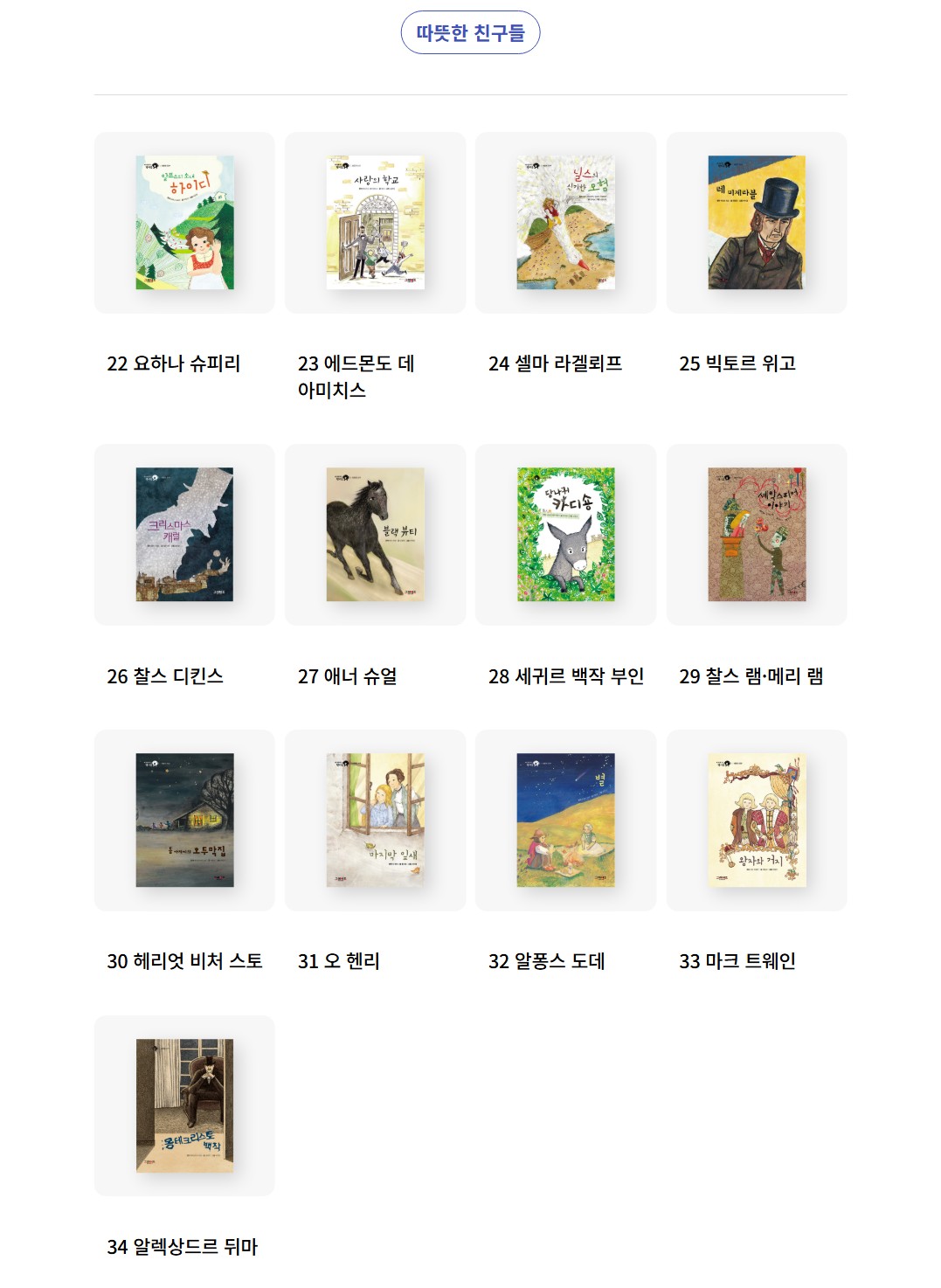Open book 33 by 마크 트웨인

pos(756,821)
